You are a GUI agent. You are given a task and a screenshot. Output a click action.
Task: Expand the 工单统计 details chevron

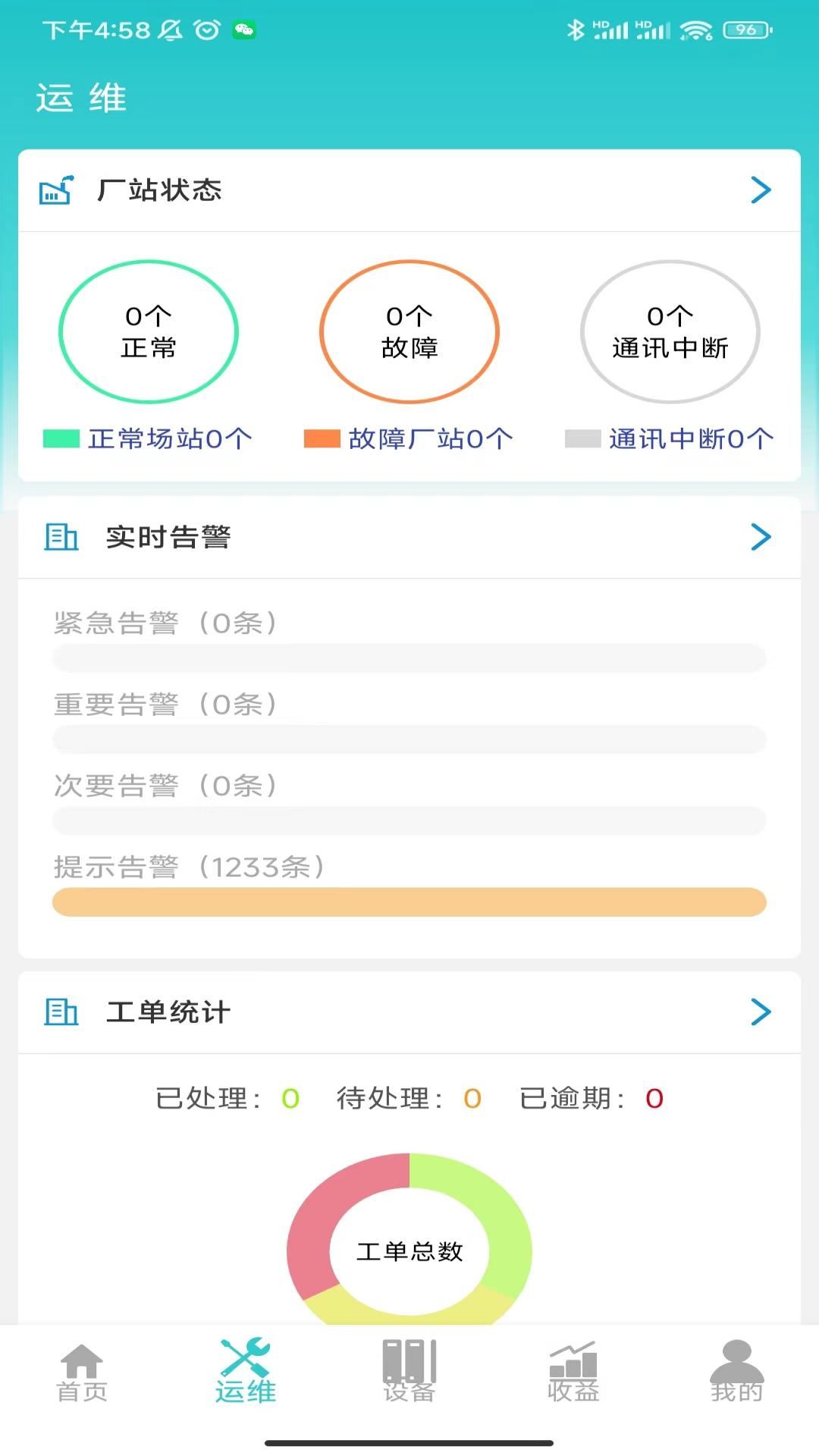pos(760,1012)
